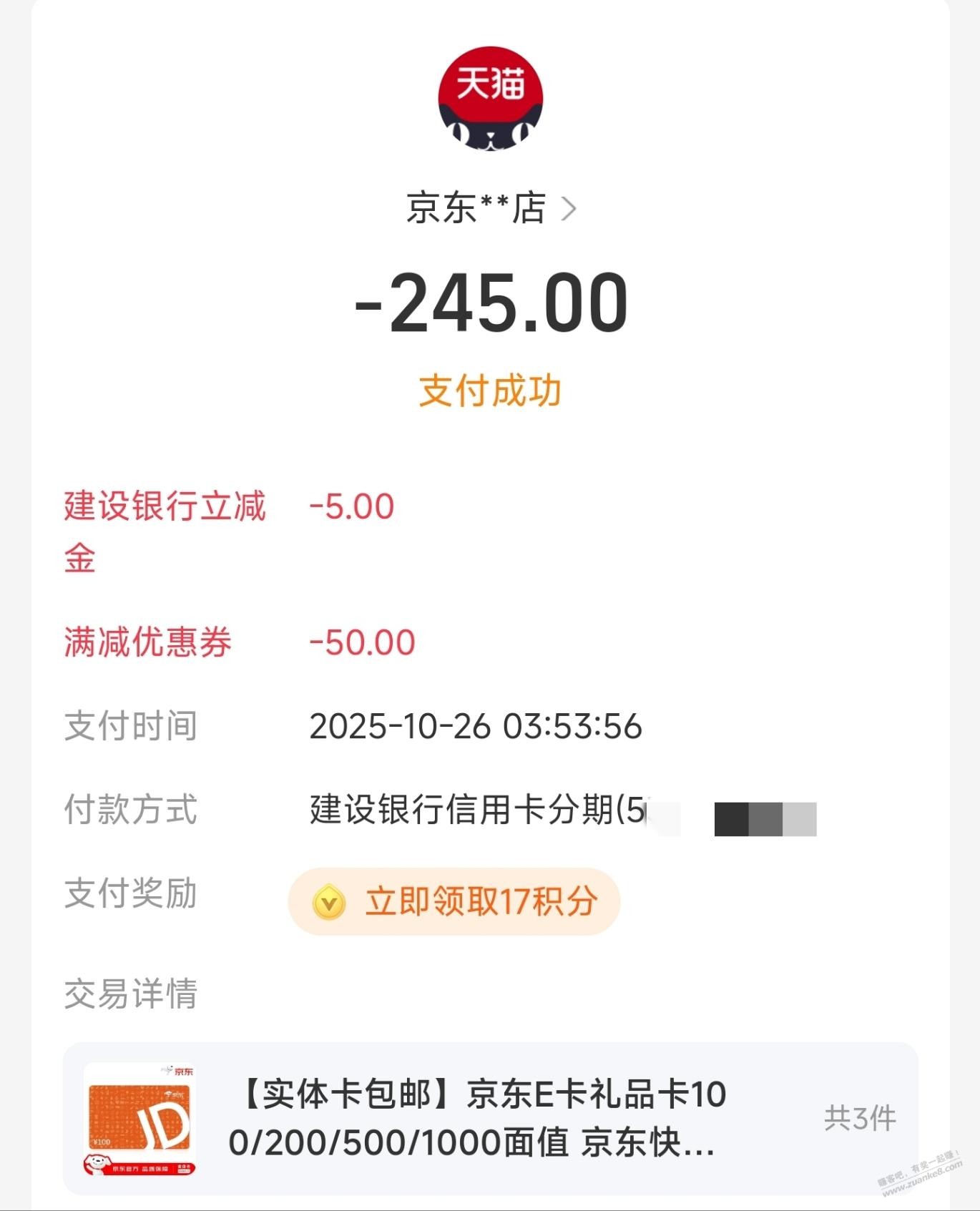Open the 京东**店 merchant page
980x1211 pixels.
(491, 209)
